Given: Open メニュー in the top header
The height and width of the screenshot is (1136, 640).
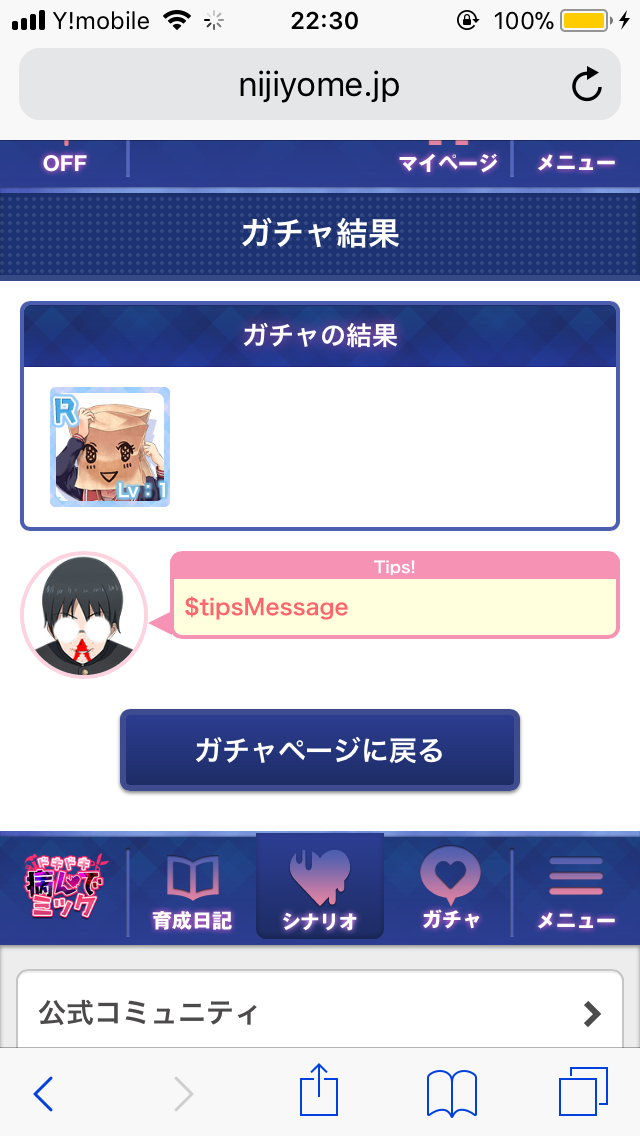Looking at the screenshot, I should coord(576,162).
